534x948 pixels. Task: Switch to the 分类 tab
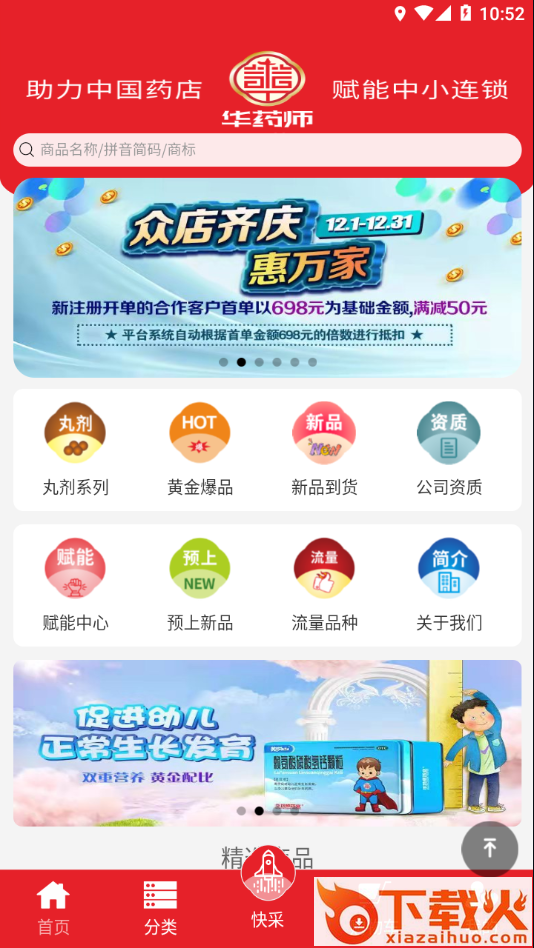click(160, 909)
